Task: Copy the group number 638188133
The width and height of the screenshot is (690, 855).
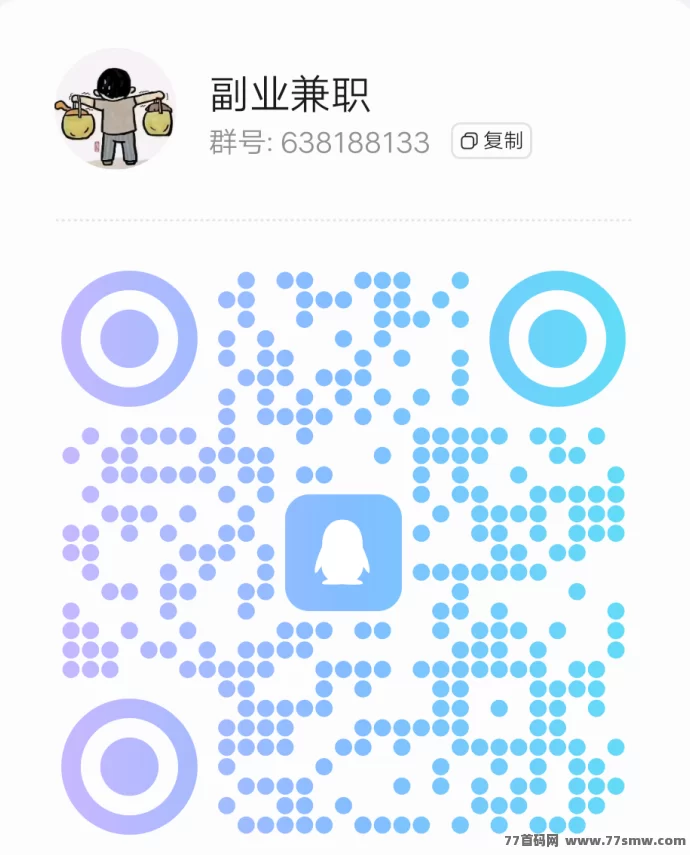Action: [x=491, y=141]
